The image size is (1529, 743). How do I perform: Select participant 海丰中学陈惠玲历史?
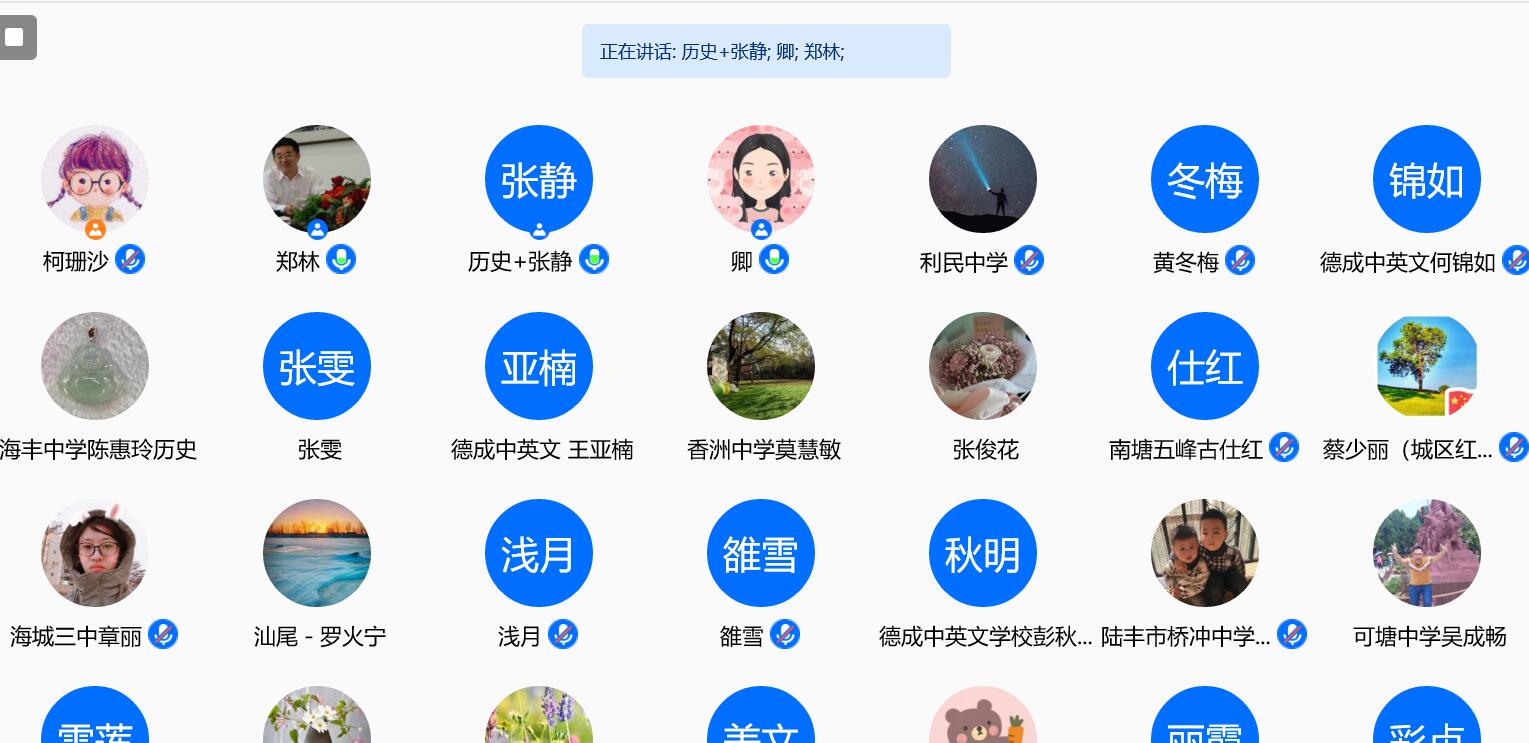(95, 366)
